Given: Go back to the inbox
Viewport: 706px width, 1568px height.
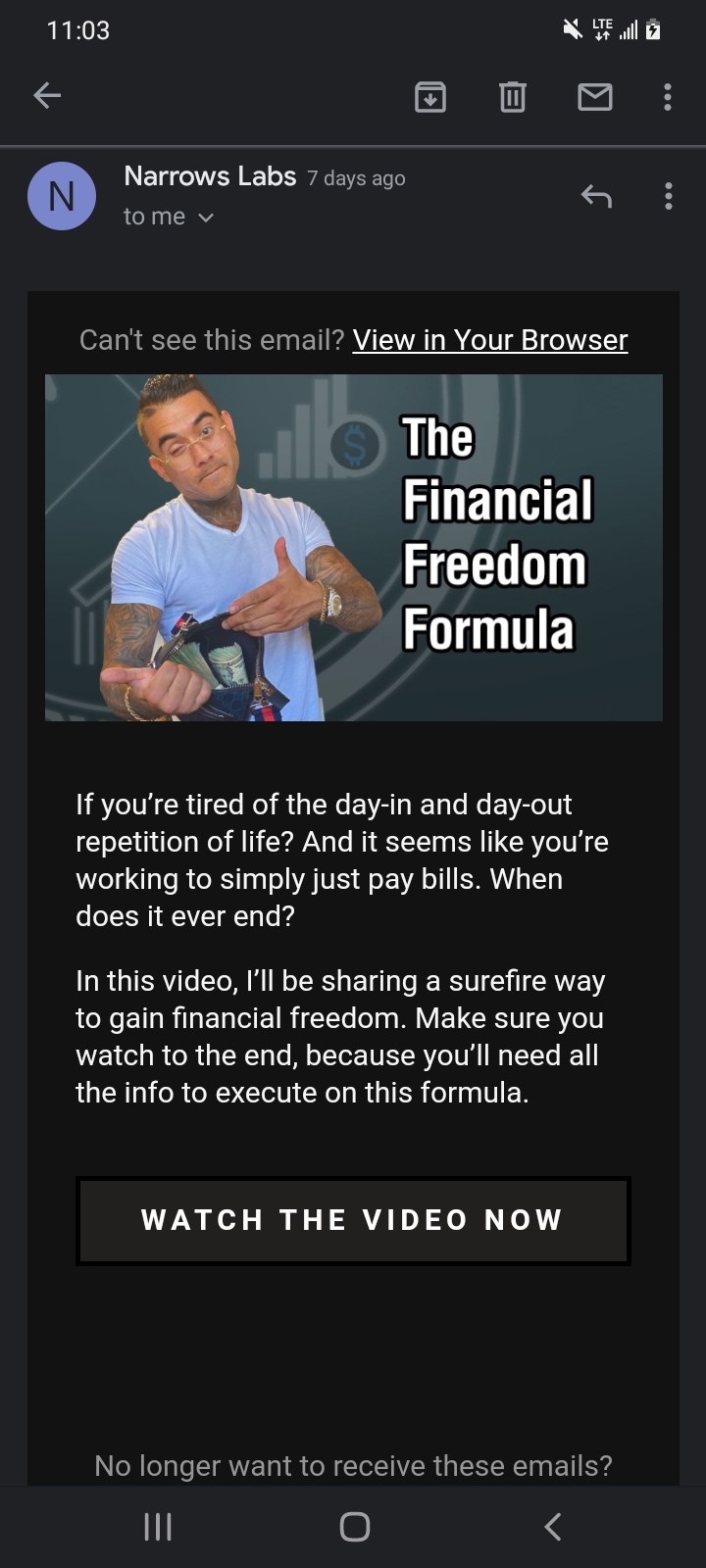Looking at the screenshot, I should 47,95.
